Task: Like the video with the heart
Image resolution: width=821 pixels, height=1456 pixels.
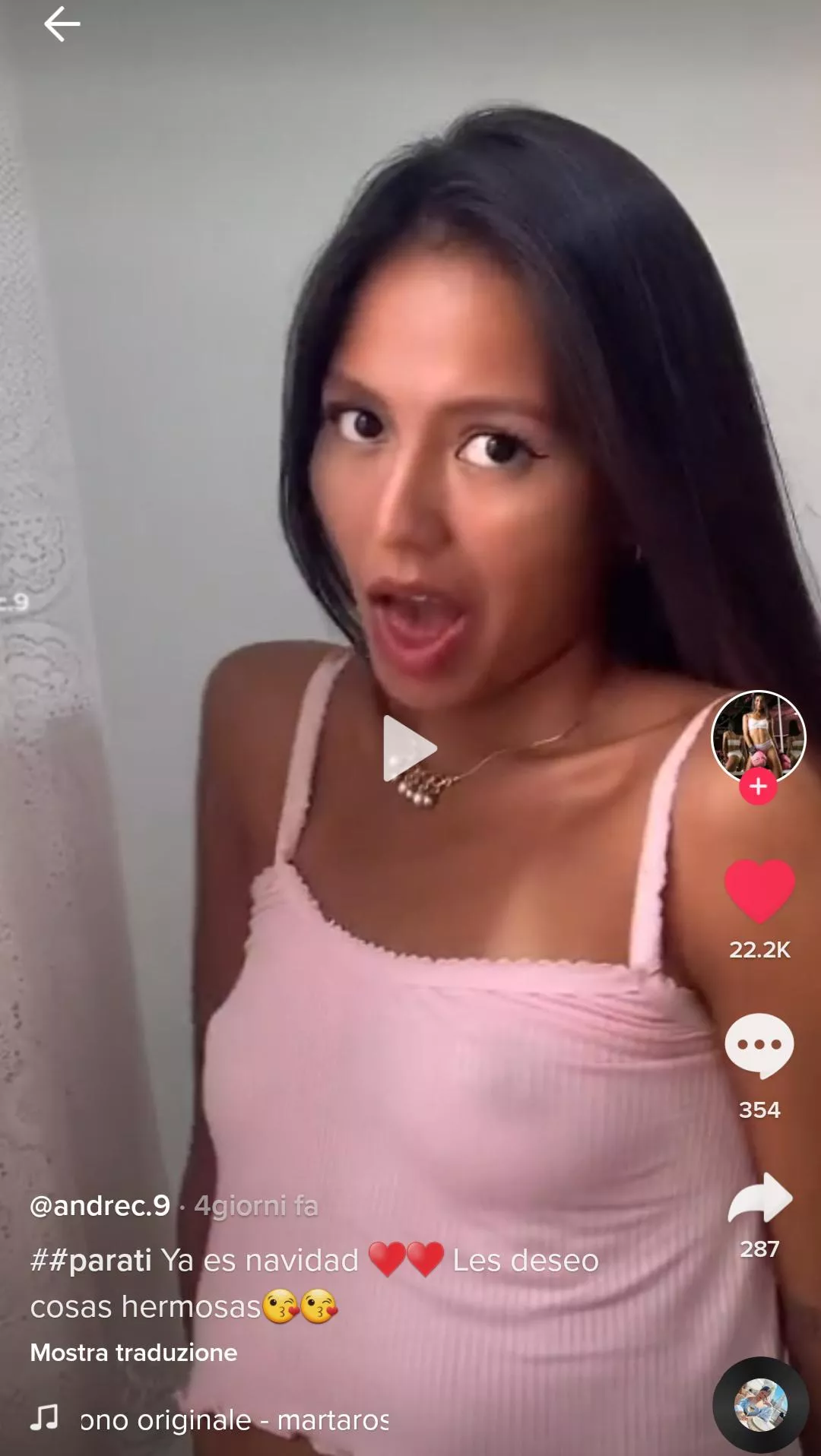Action: click(759, 891)
